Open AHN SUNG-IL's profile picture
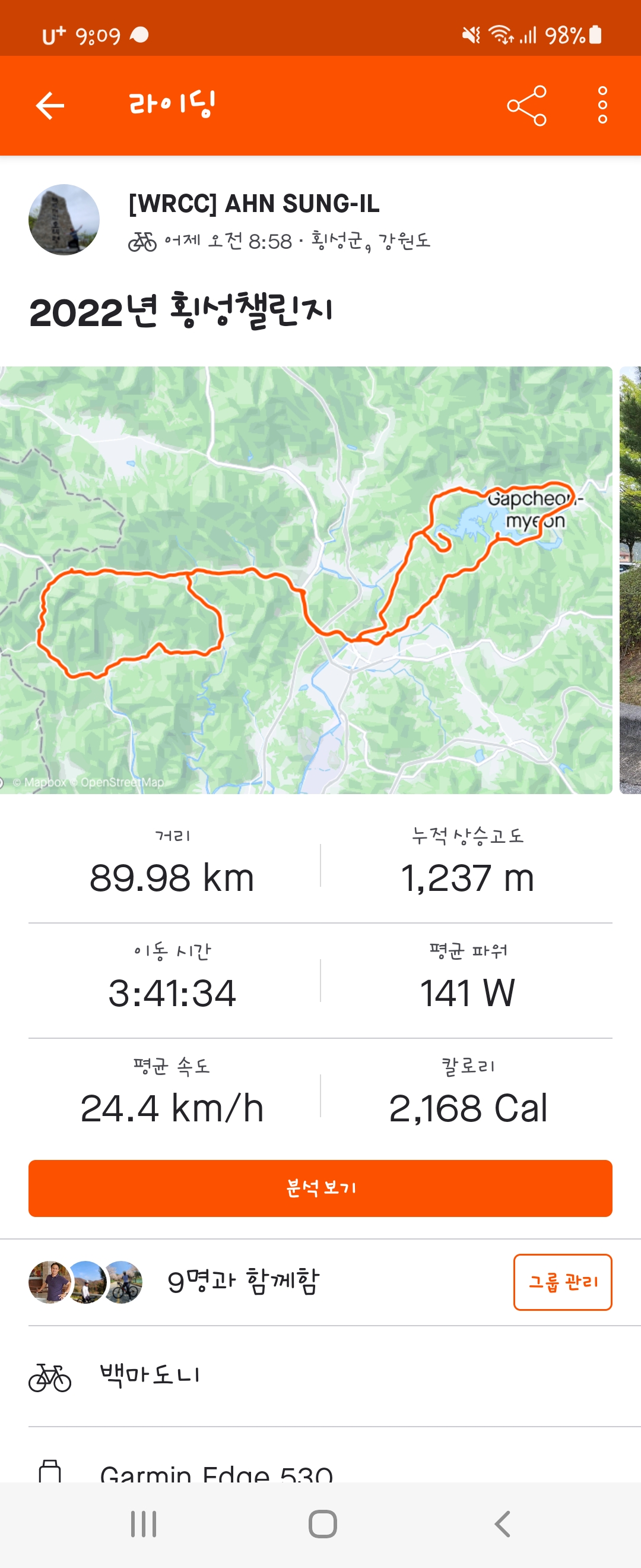 pyautogui.click(x=64, y=220)
